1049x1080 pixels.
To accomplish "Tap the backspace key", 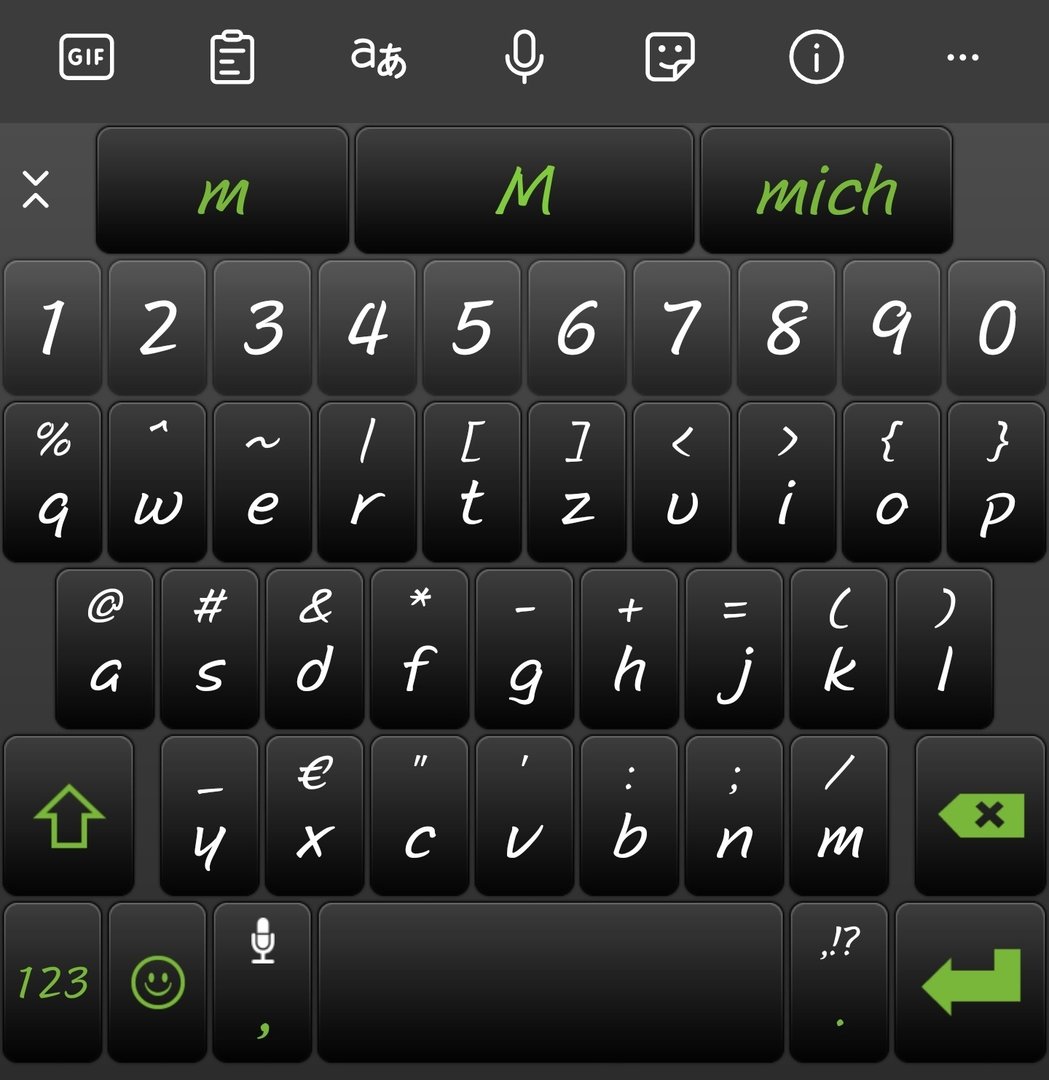I will tap(981, 816).
